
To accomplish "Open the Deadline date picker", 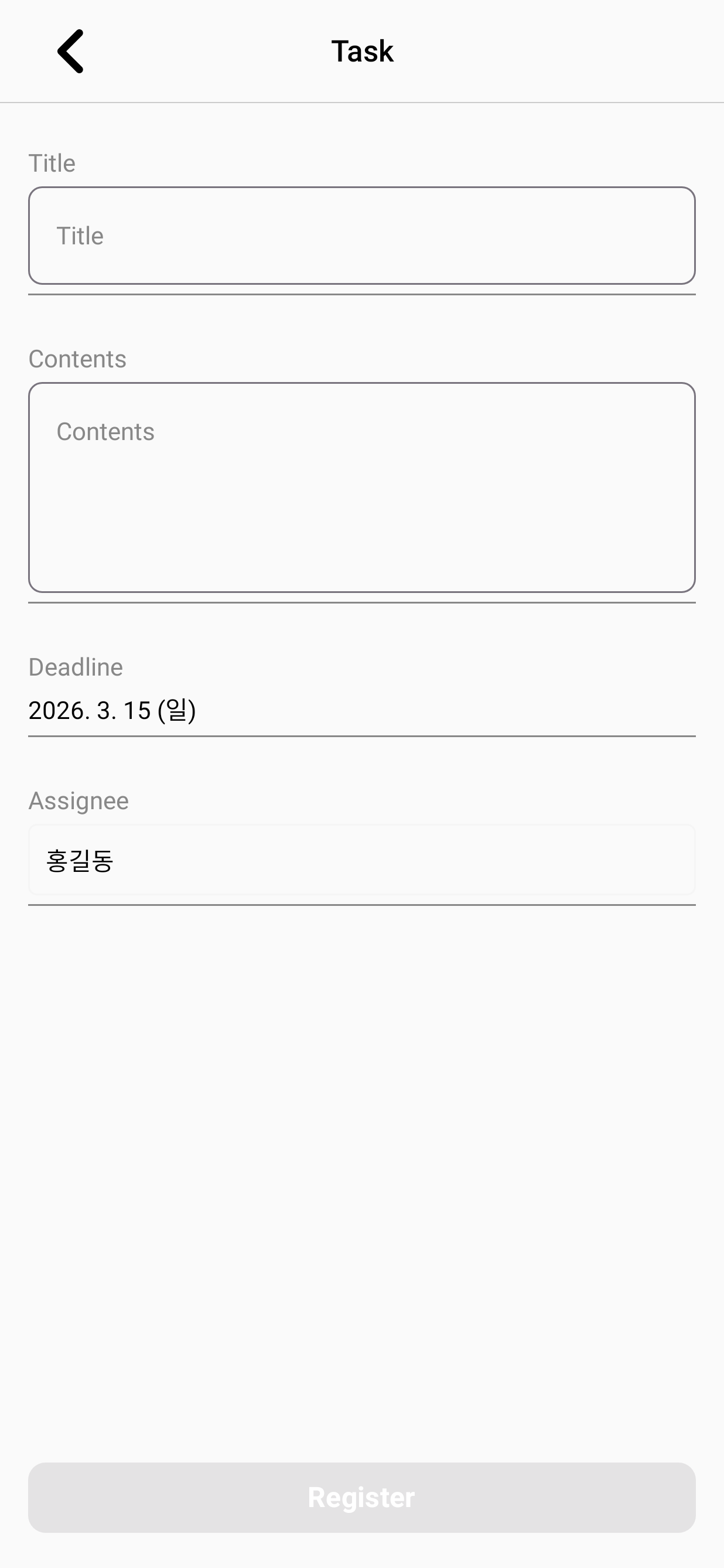I will coord(361,710).
